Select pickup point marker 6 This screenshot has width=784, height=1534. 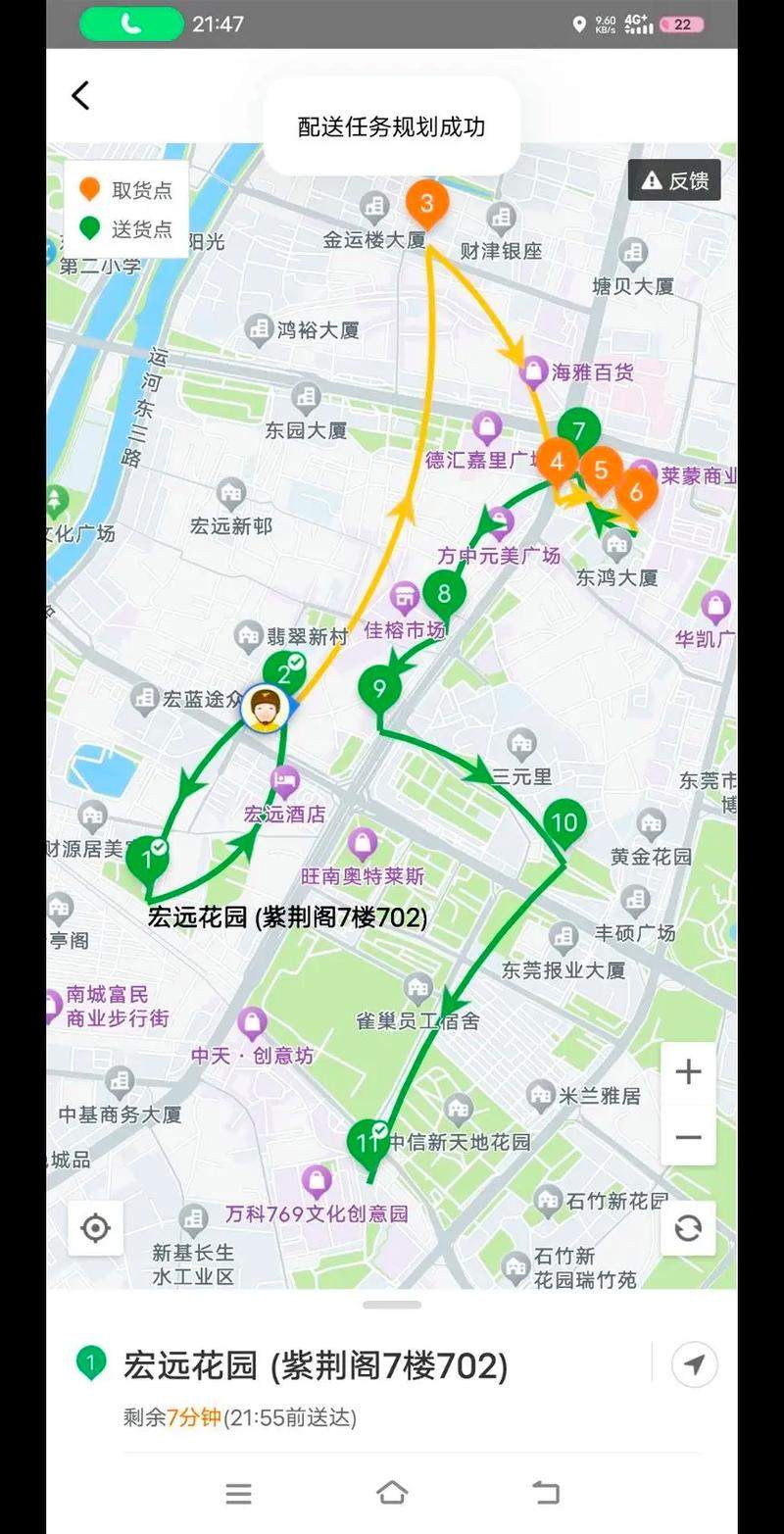point(636,492)
